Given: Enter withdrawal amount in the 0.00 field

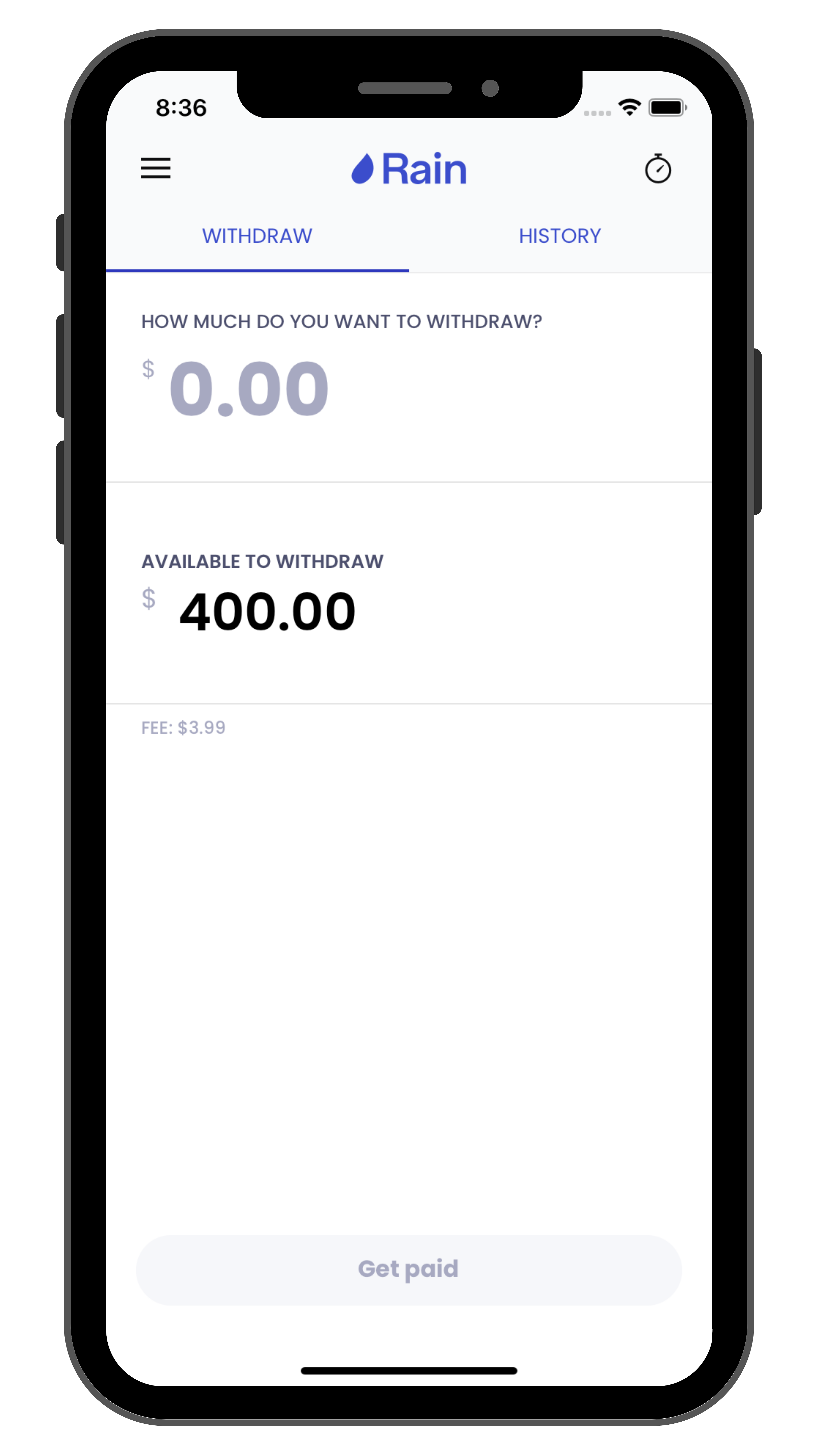Looking at the screenshot, I should coord(249,389).
